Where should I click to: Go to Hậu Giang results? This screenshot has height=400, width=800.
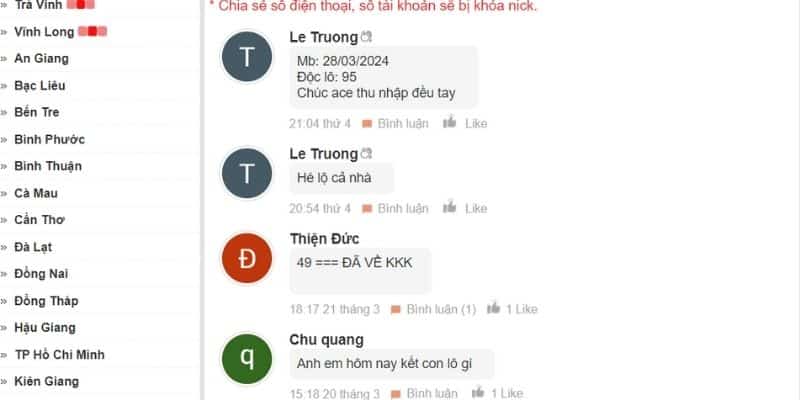pos(44,328)
